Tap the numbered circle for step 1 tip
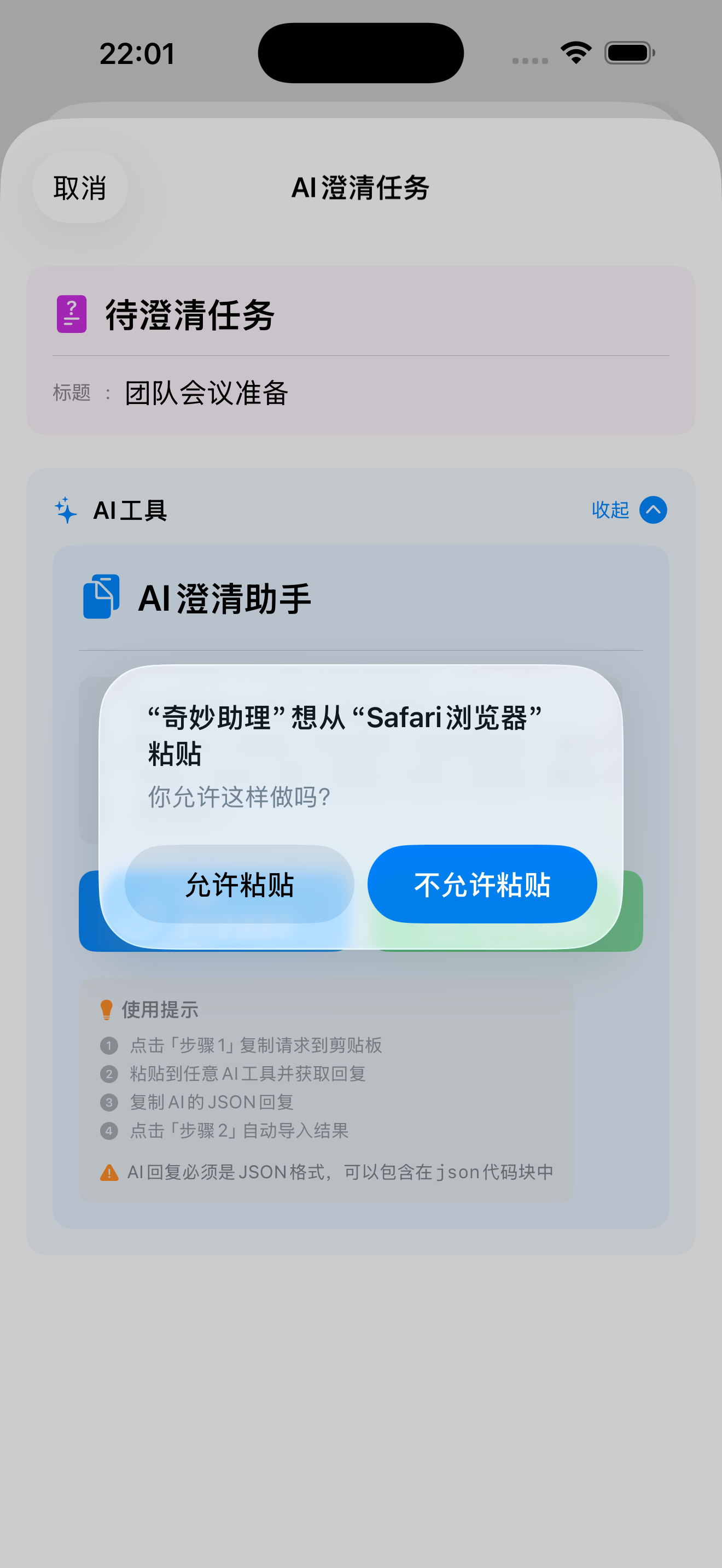722x1568 pixels. tap(108, 1046)
